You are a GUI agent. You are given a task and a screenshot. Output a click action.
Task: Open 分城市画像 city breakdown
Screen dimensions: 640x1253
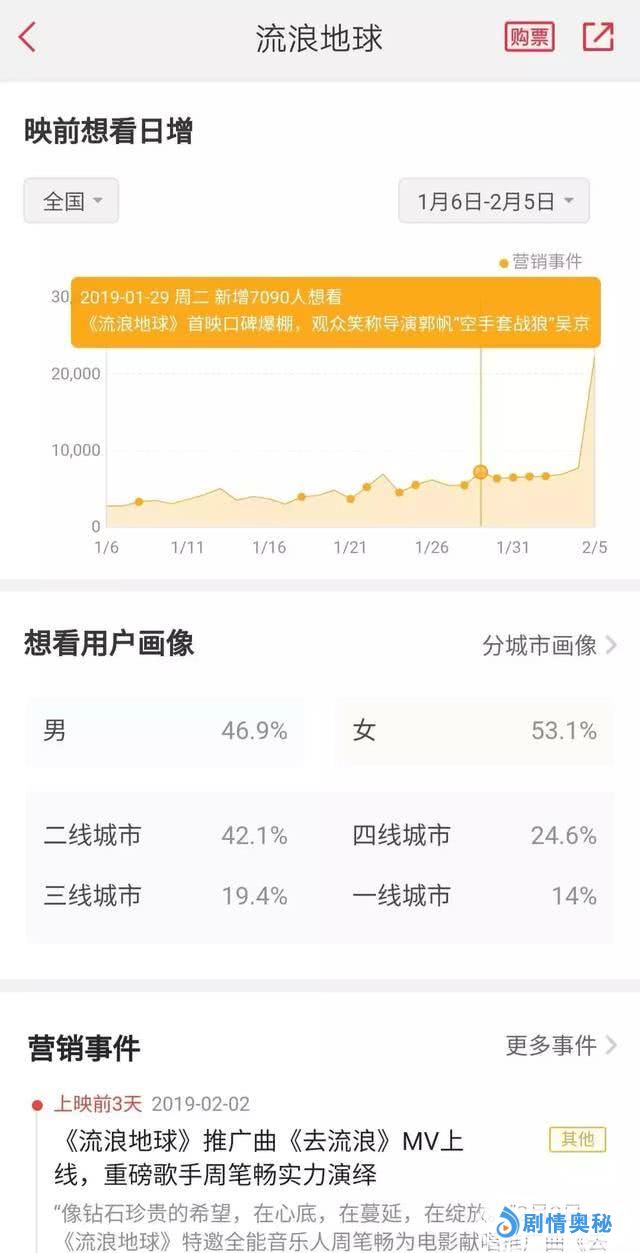click(x=549, y=645)
